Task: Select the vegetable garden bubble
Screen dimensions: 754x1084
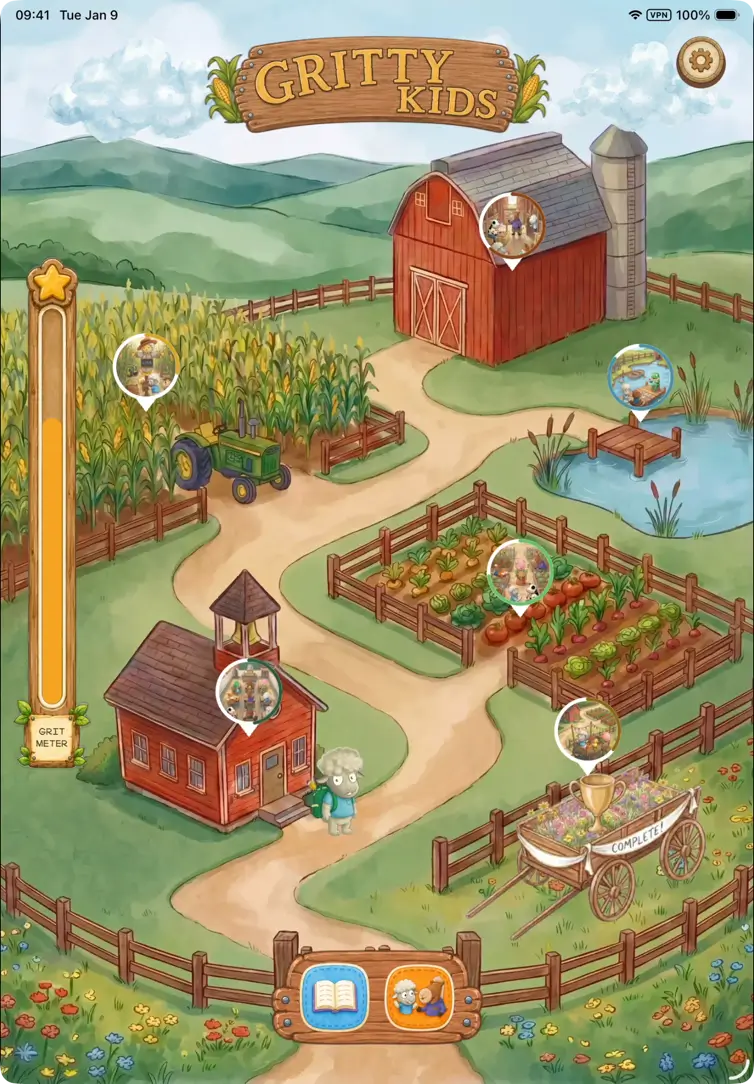Action: [x=520, y=573]
